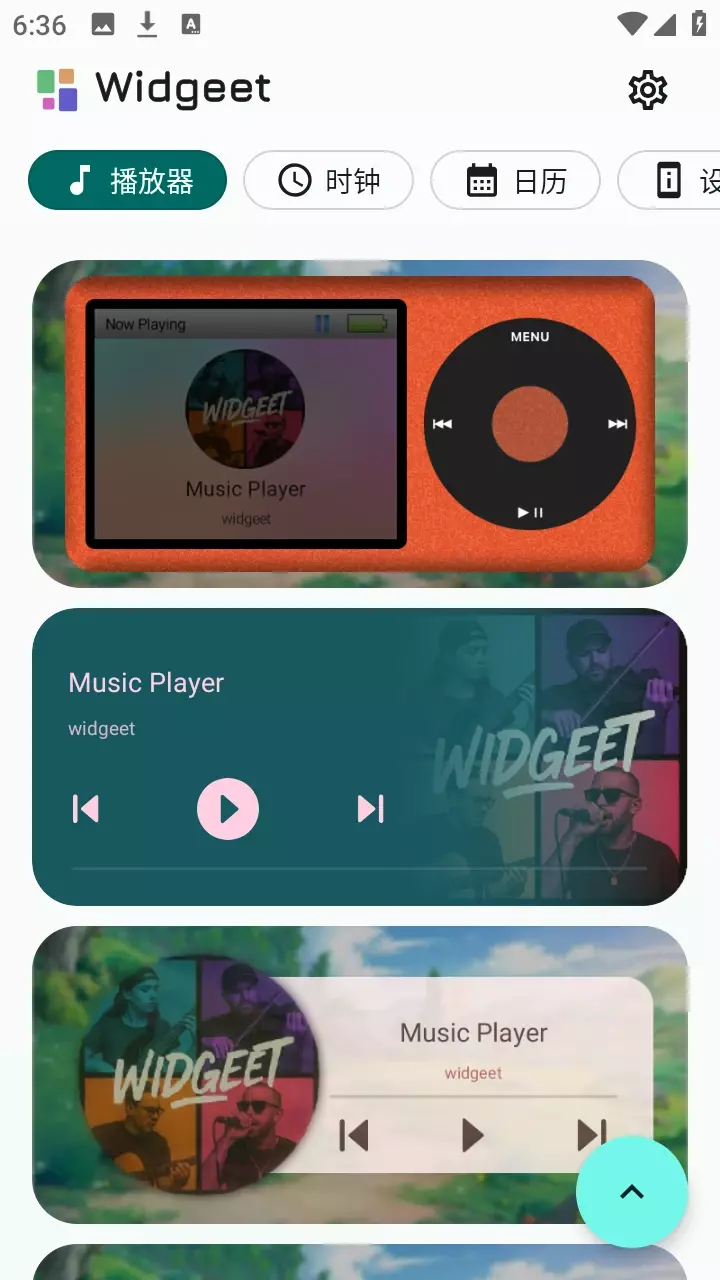720x1280 pixels.
Task: Switch to the 日历 category
Action: pos(515,181)
